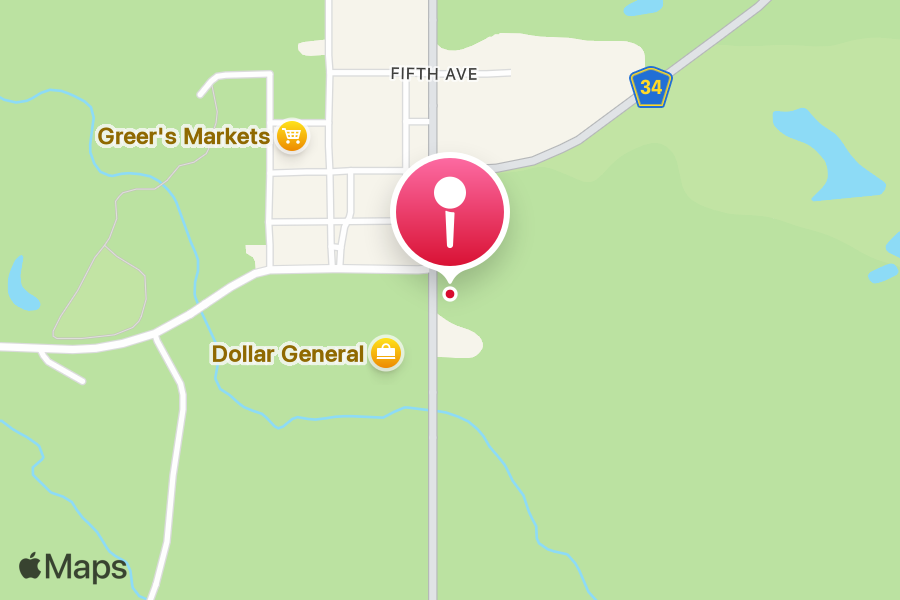Image resolution: width=900 pixels, height=600 pixels.
Task: Open the Greer's Markets place marker
Action: (291, 135)
